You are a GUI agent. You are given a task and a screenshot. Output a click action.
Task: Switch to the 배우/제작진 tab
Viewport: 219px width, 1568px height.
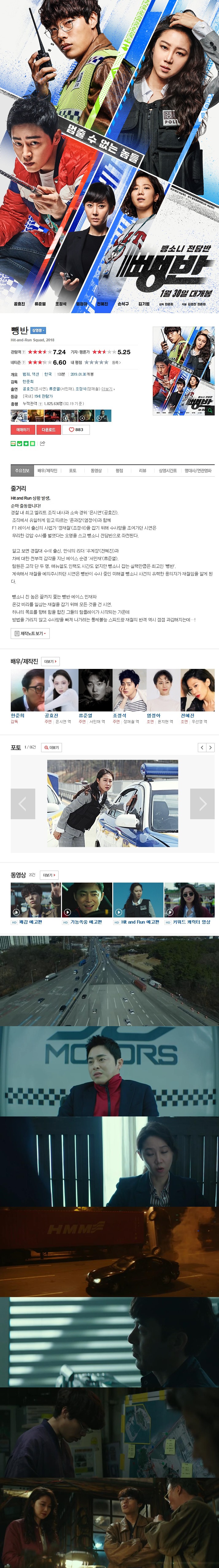[47, 471]
